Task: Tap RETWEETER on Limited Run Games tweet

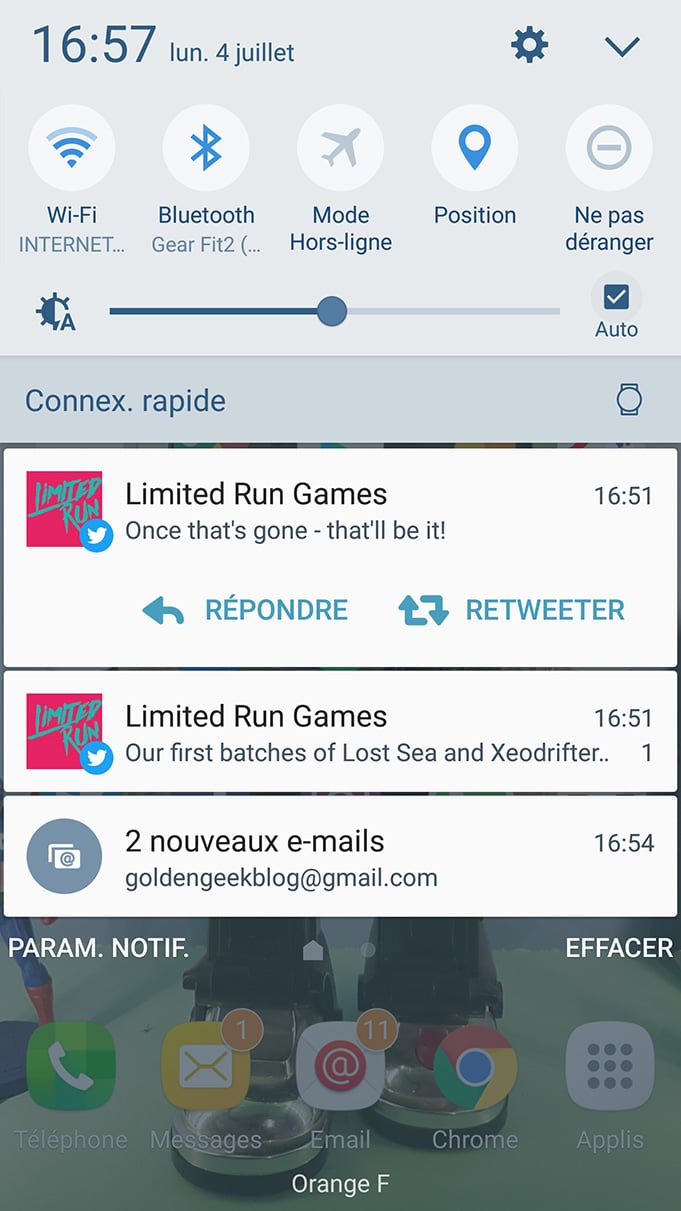Action: point(511,610)
